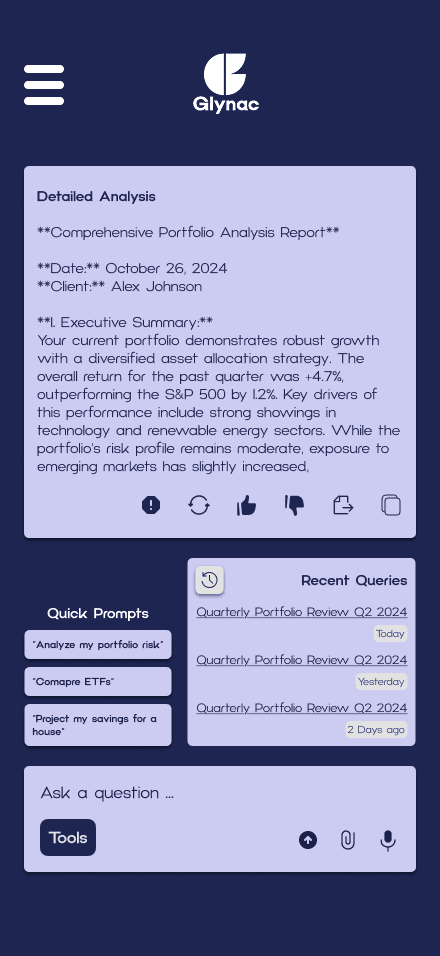This screenshot has height=956, width=440.
Task: Focus the Ask a question field
Action: pyautogui.click(x=220, y=793)
